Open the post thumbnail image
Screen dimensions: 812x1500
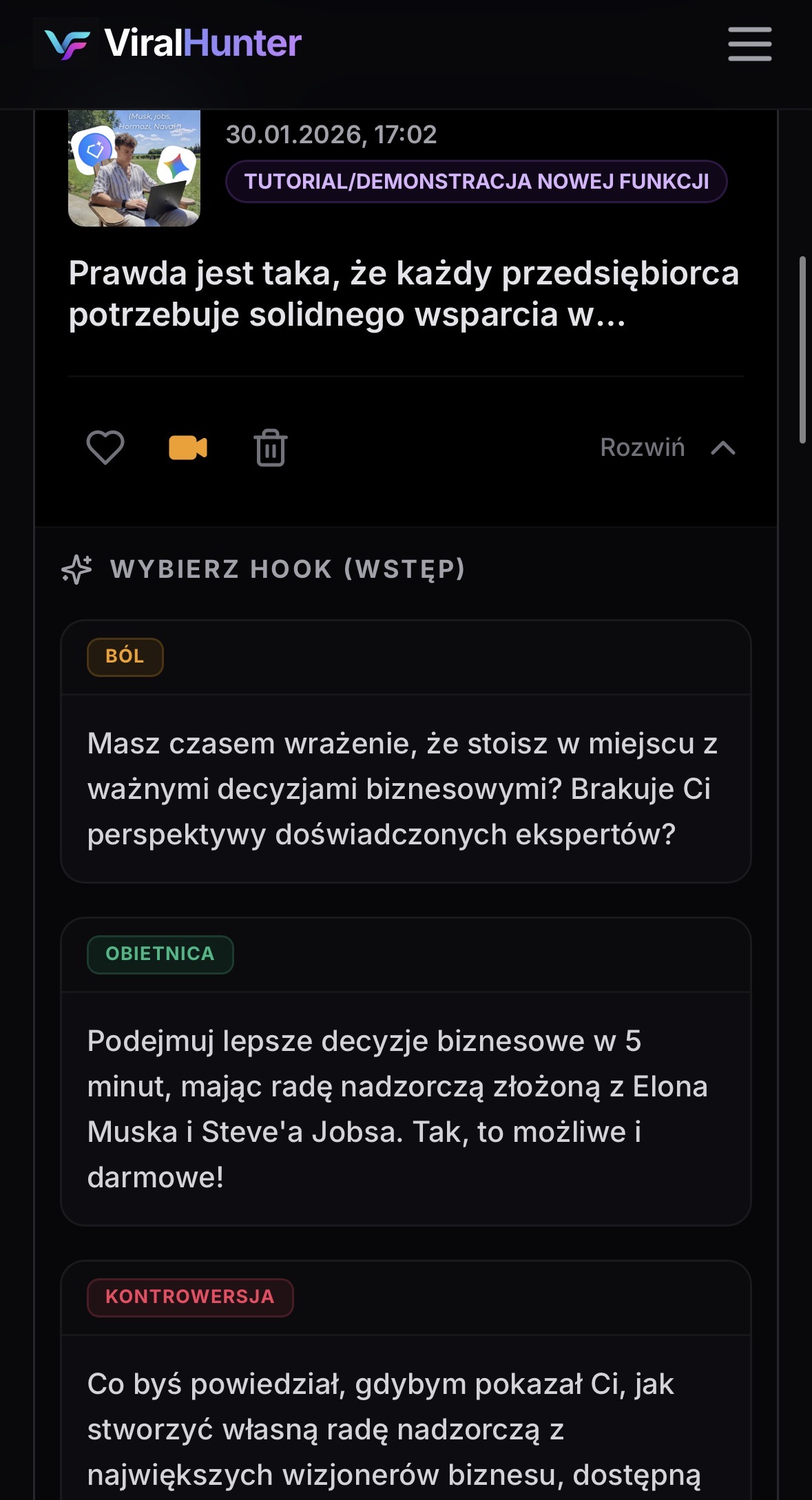click(135, 169)
